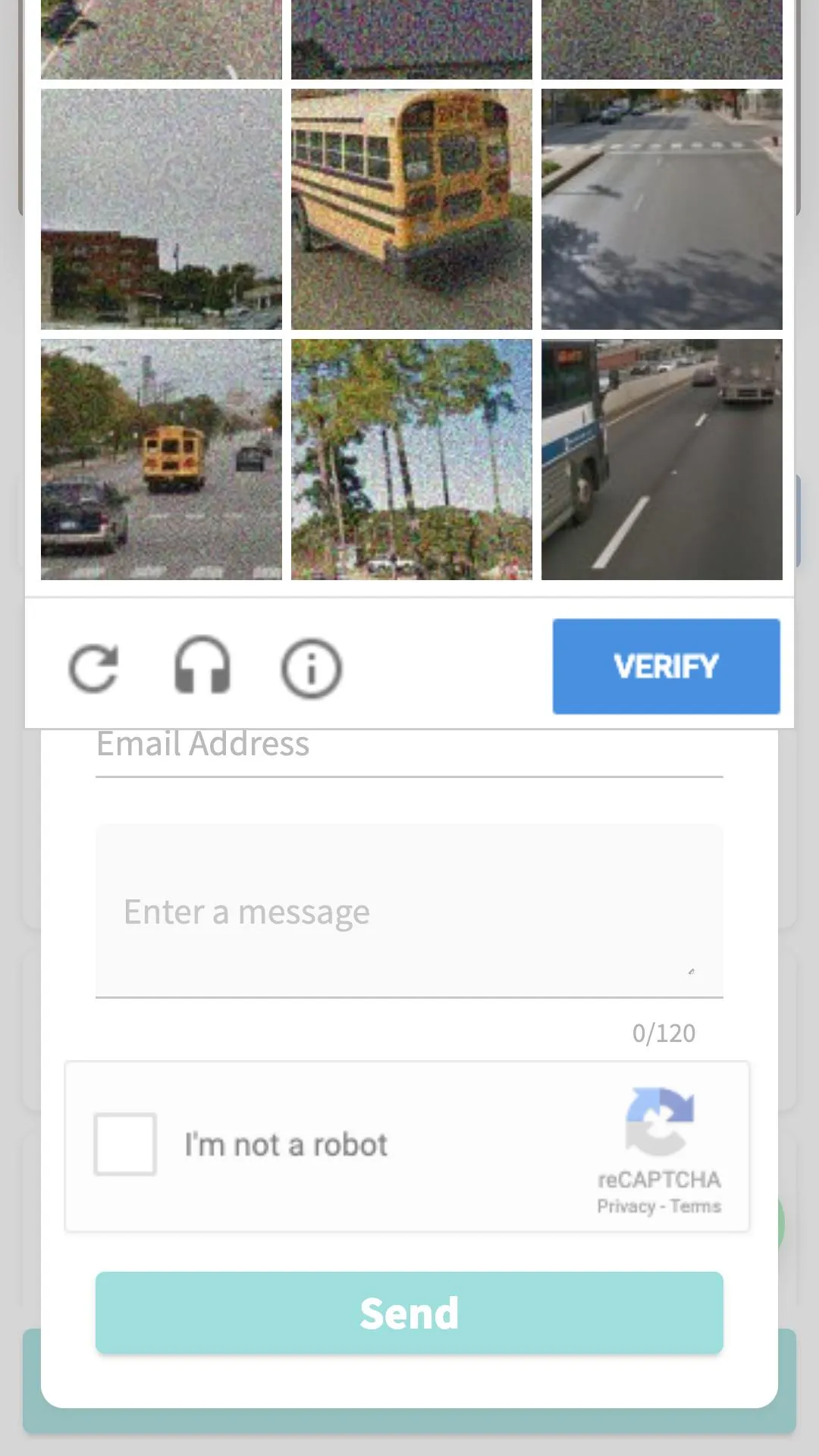819x1456 pixels.
Task: Tap the Enter a message box
Action: pos(409,912)
